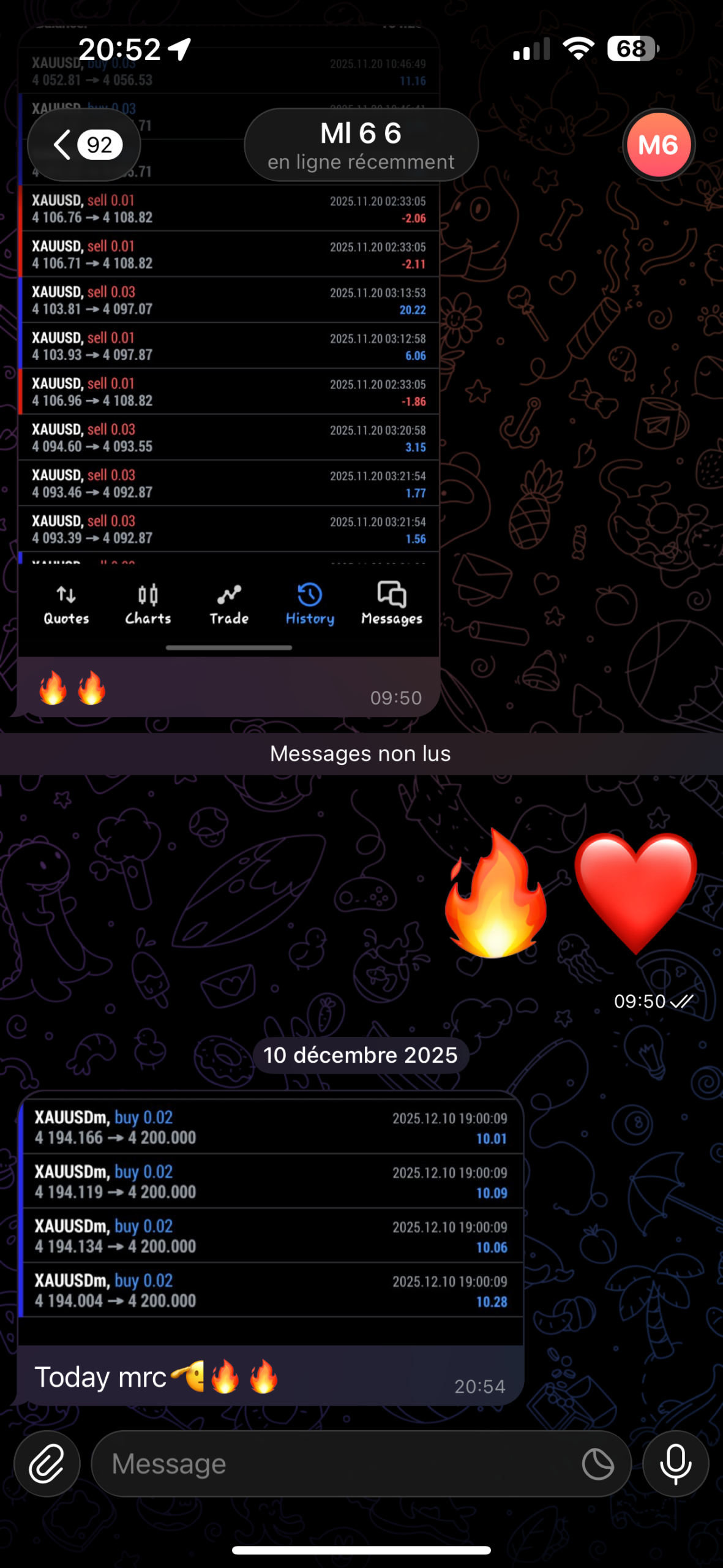The width and height of the screenshot is (723, 1568).
Task: Tap the microphone voice message button
Action: point(675,1464)
